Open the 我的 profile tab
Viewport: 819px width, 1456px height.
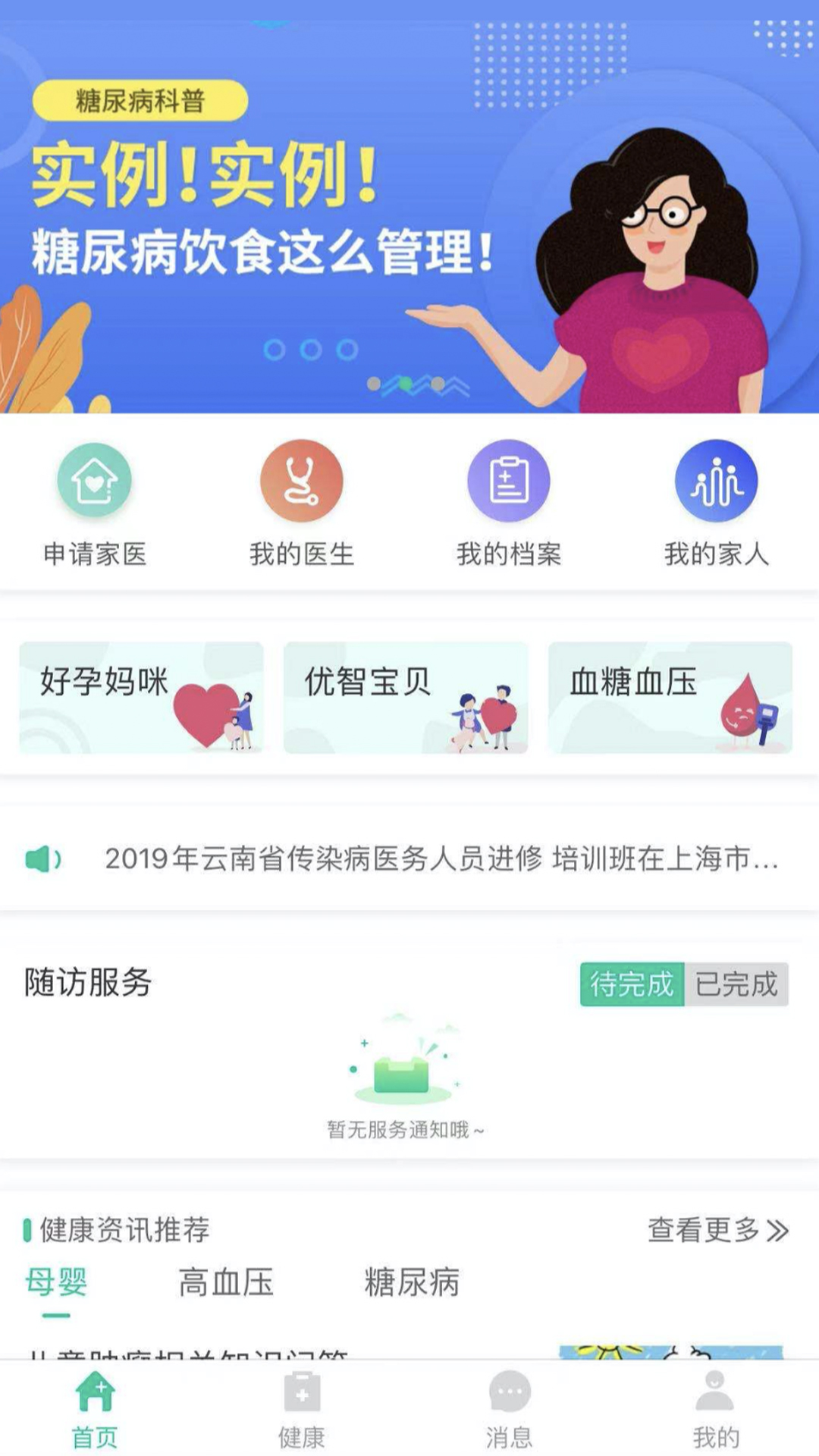click(x=716, y=1409)
